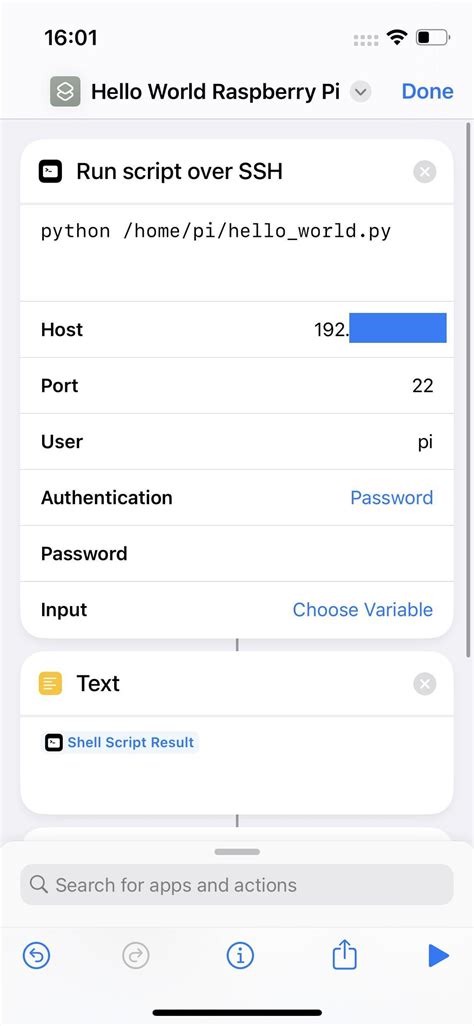Change the Port value 22
This screenshot has height=1026, width=474.
[x=236, y=385]
